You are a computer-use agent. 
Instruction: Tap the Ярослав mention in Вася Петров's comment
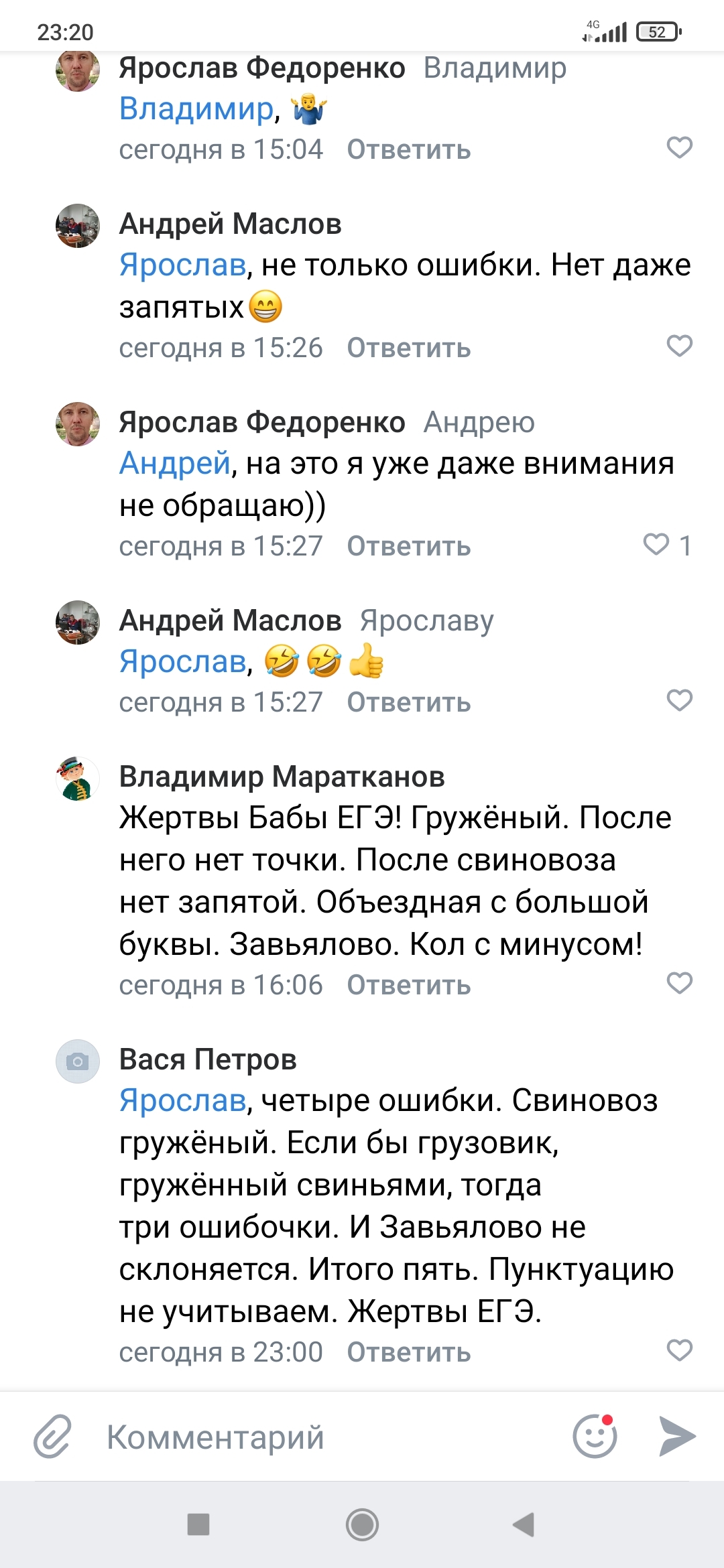point(182,1100)
